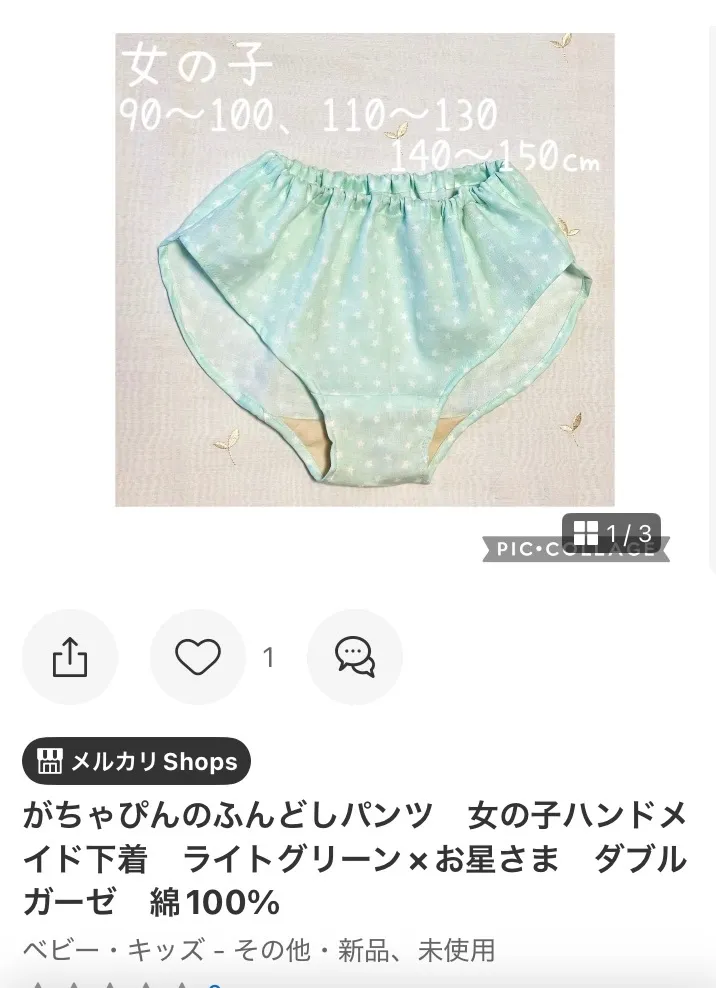Screen dimensions: 716x988
Task: Like the item with the heart icon
Action: [x=198, y=657]
